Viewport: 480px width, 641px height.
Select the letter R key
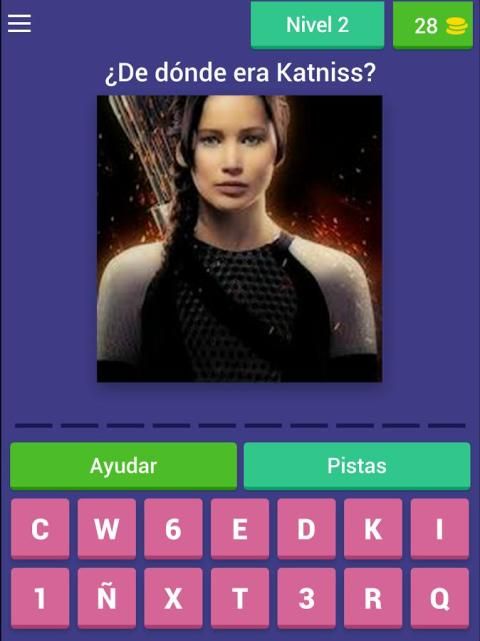[373, 598]
